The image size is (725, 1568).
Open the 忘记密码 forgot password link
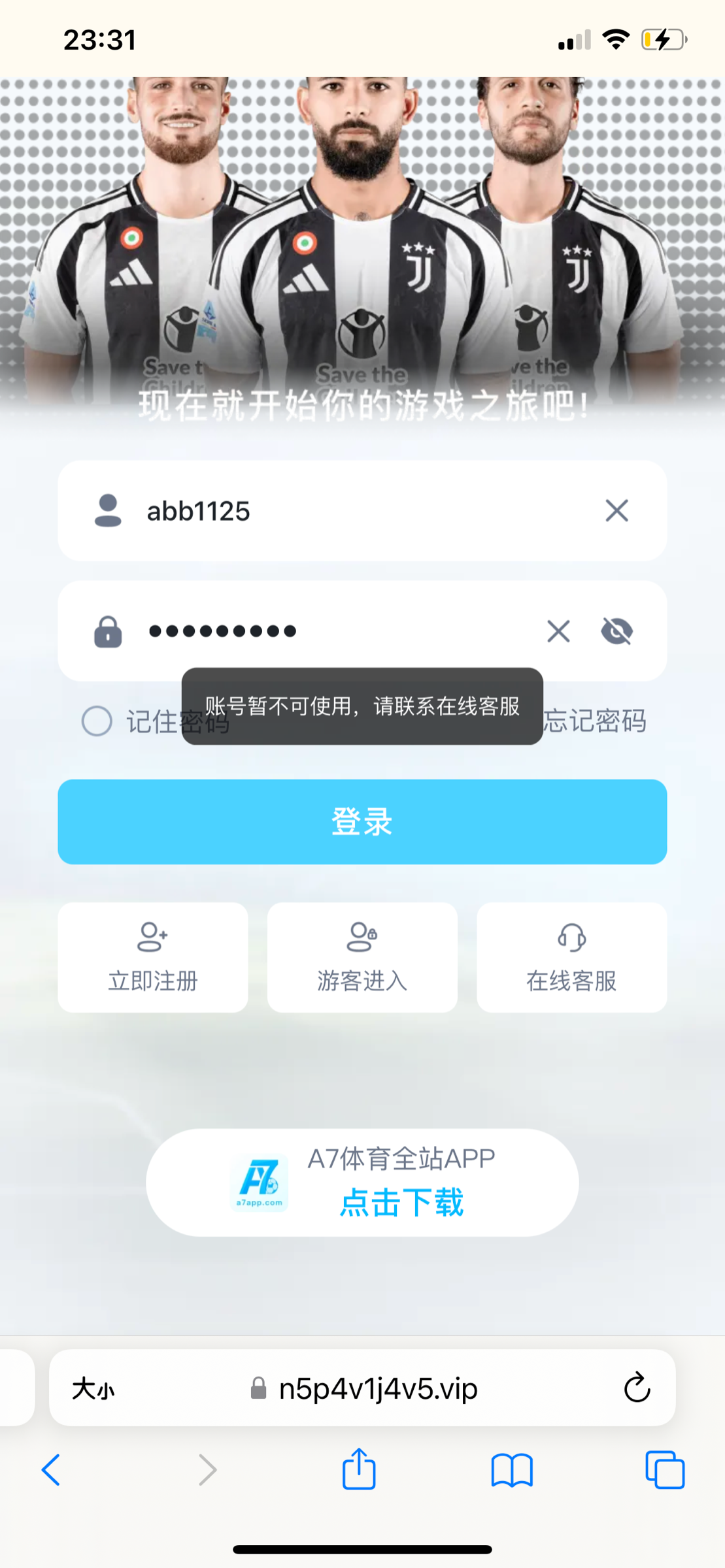coord(595,721)
